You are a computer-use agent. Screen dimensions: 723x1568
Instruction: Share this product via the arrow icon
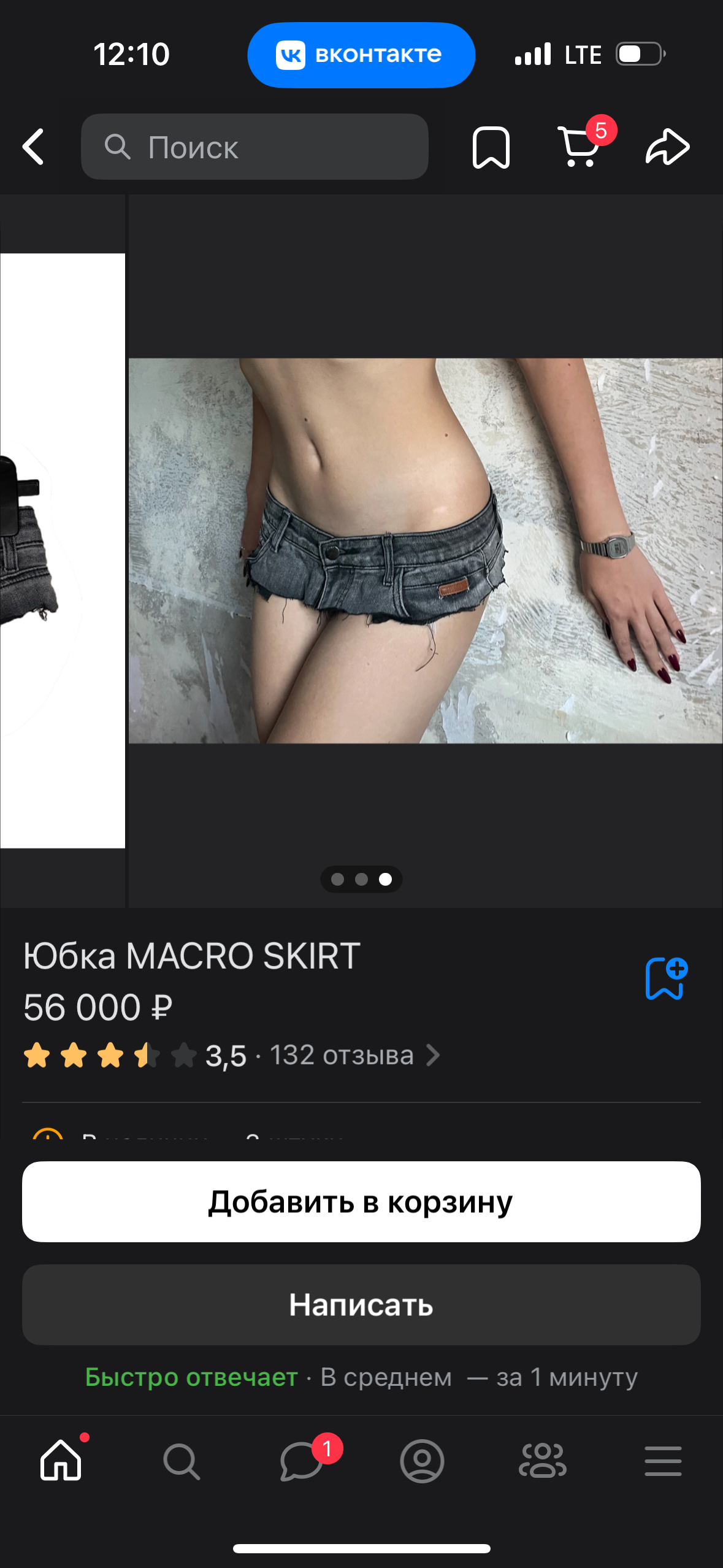coord(667,147)
